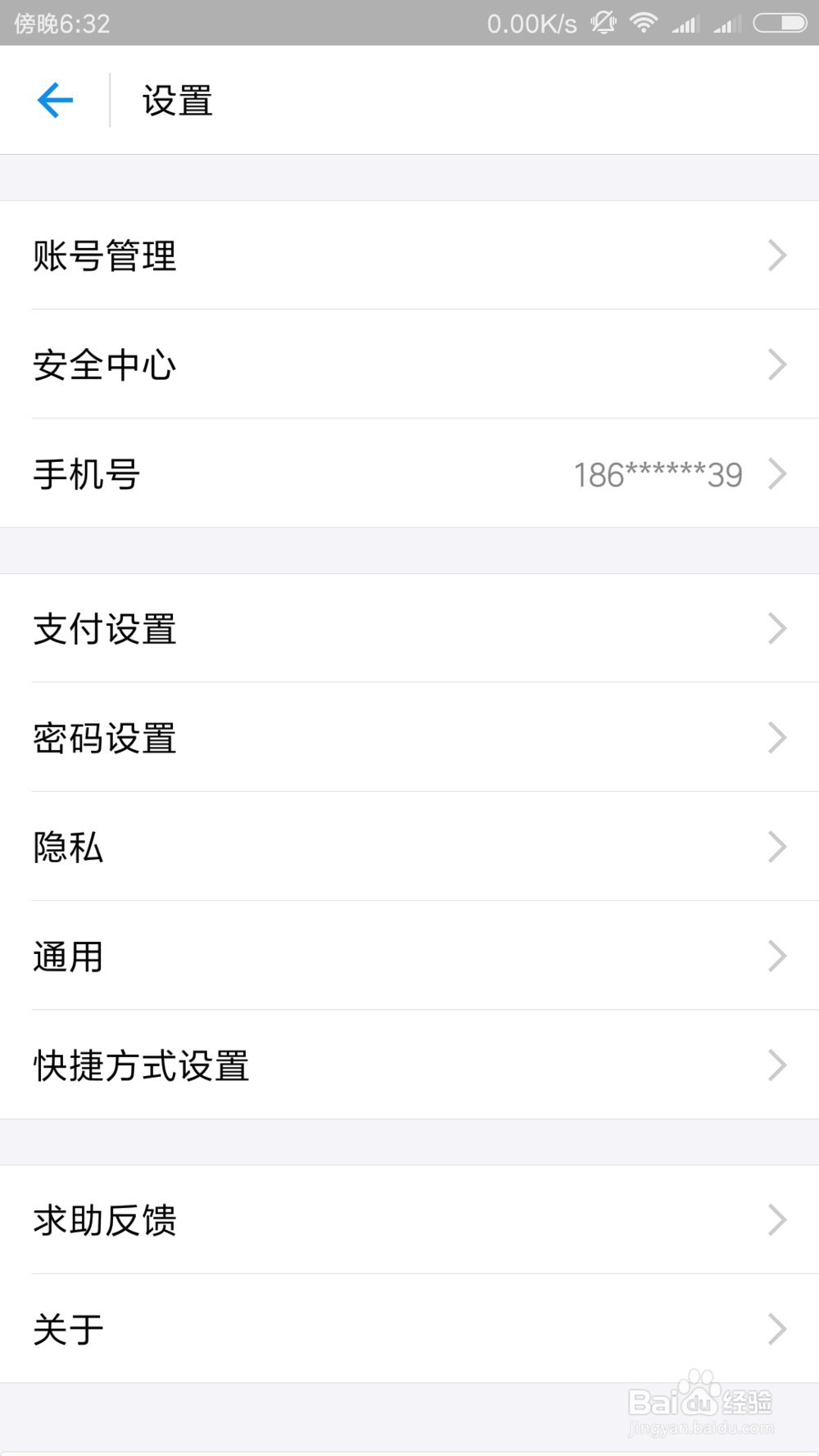Select the 通用 general option
Viewport: 819px width, 1456px height.
[x=409, y=956]
